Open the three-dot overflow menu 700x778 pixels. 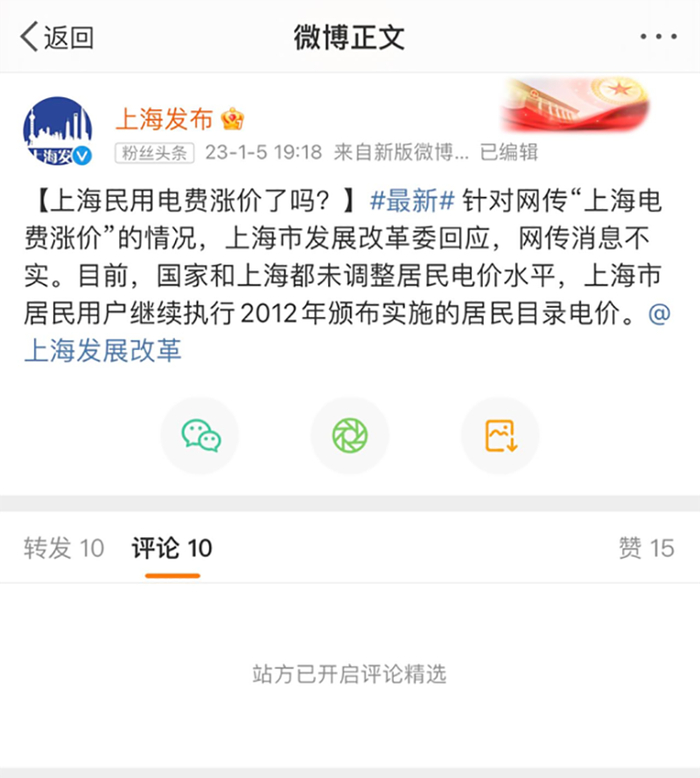(x=658, y=37)
